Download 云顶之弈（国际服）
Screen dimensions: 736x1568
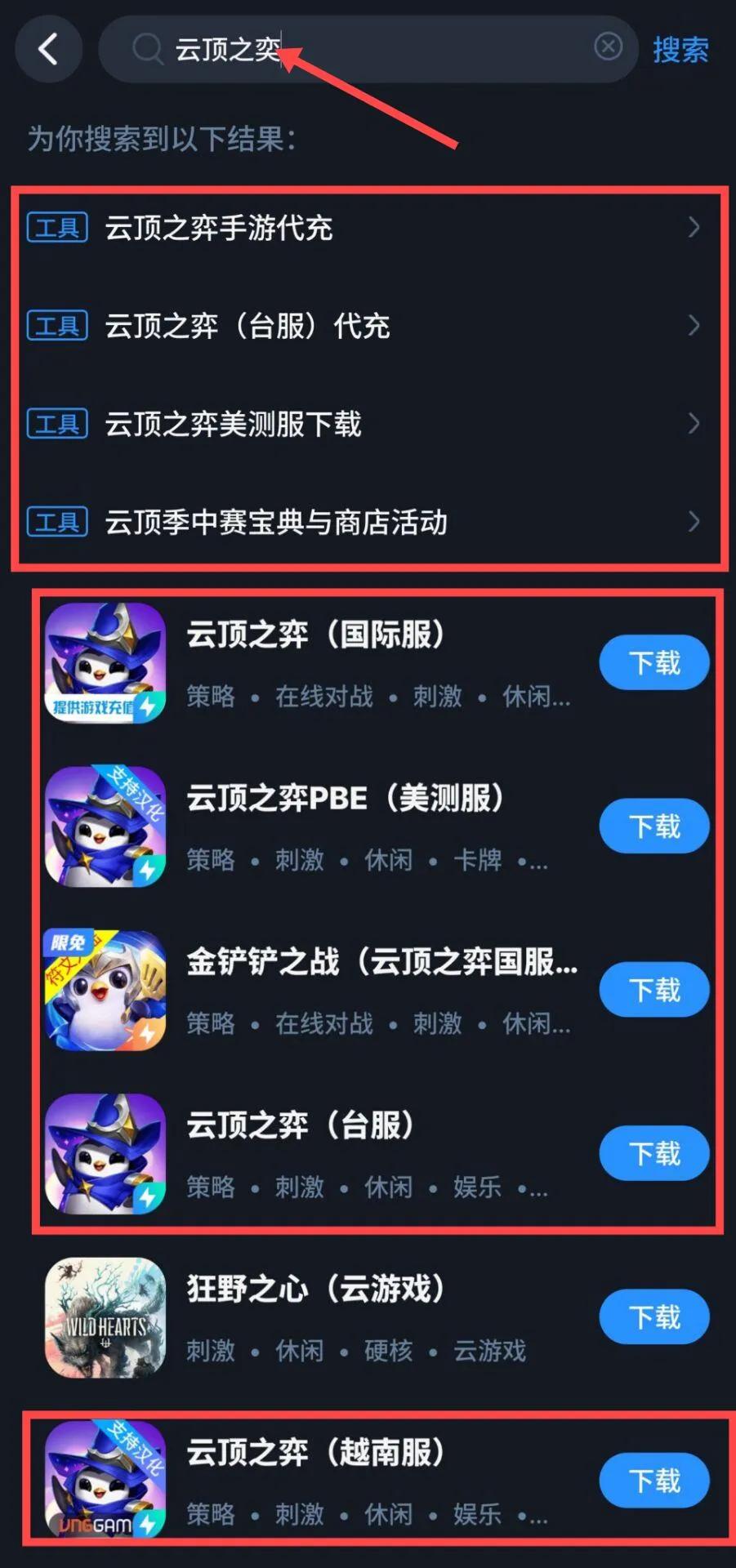click(x=653, y=662)
